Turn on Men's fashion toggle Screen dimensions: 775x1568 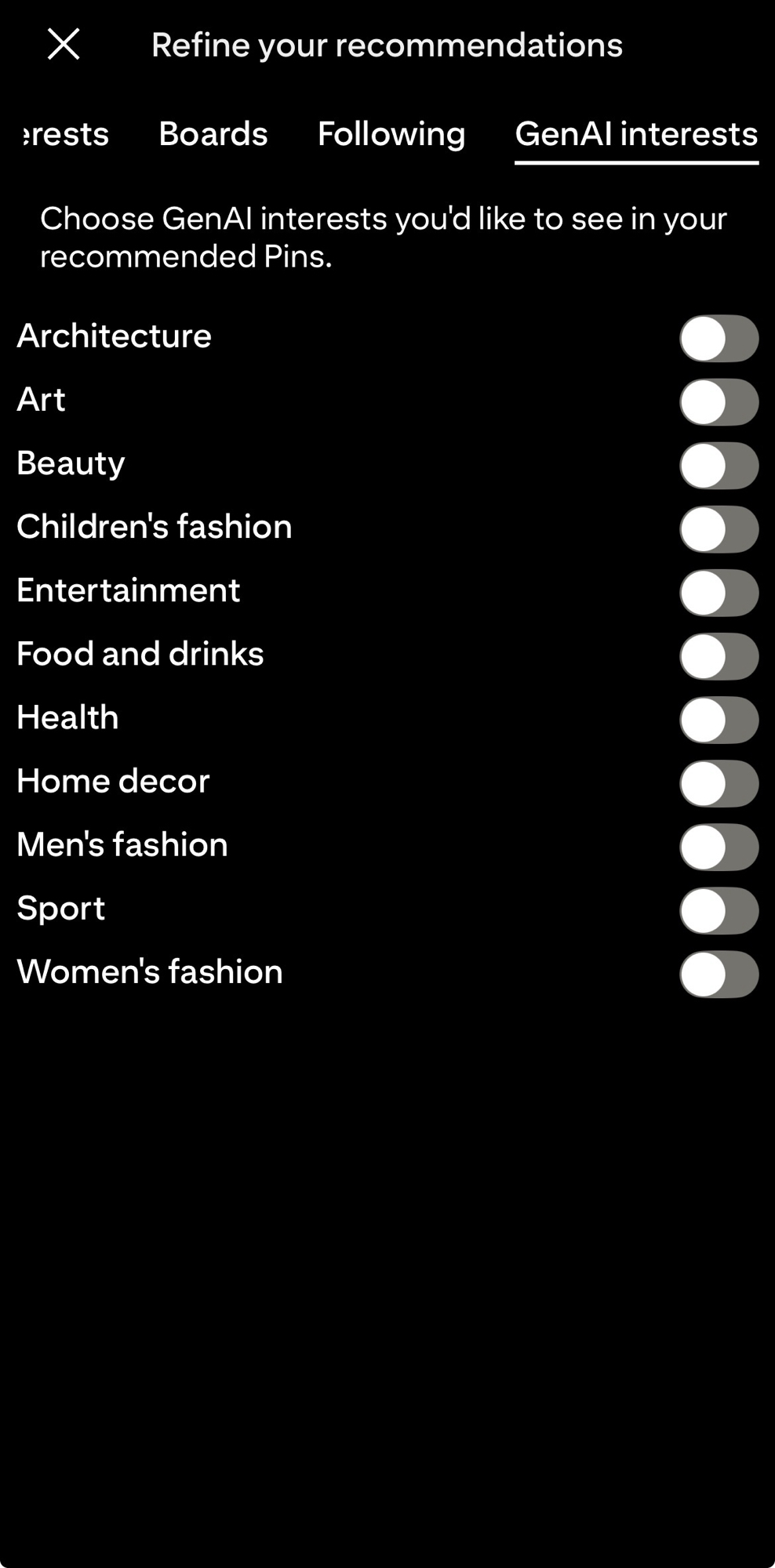pyautogui.click(x=719, y=847)
